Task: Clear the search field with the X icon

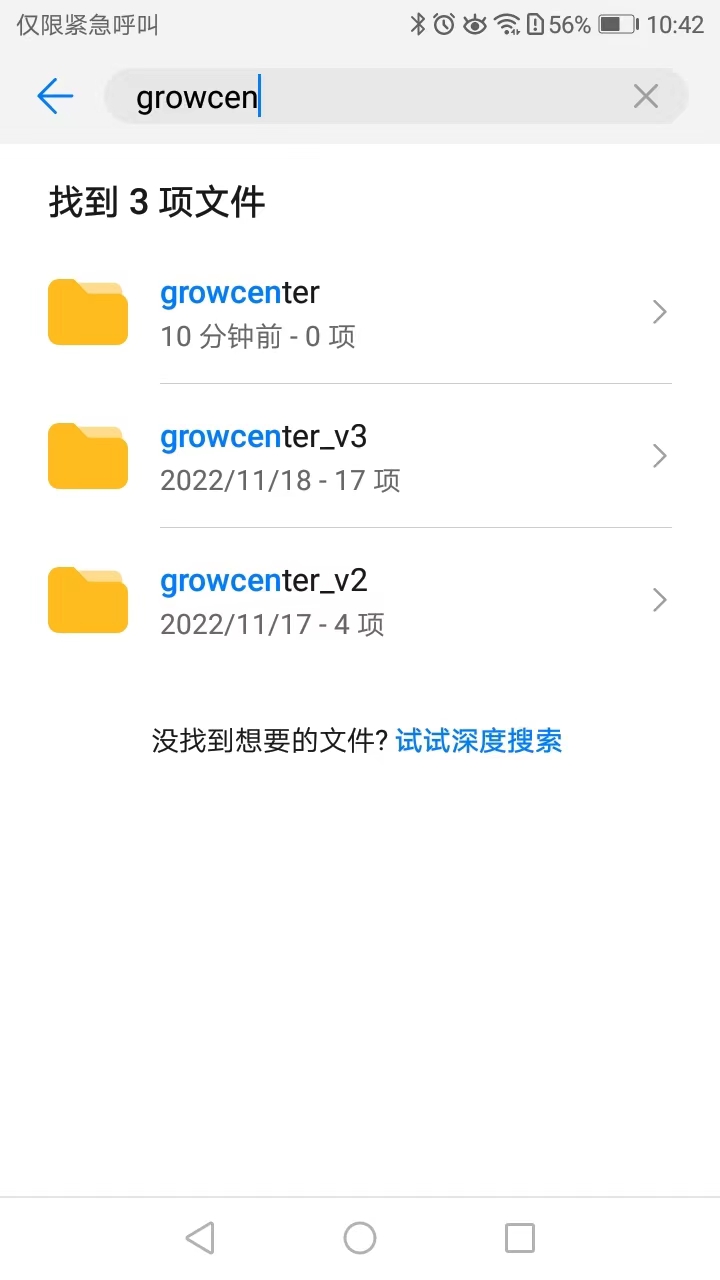Action: (645, 96)
